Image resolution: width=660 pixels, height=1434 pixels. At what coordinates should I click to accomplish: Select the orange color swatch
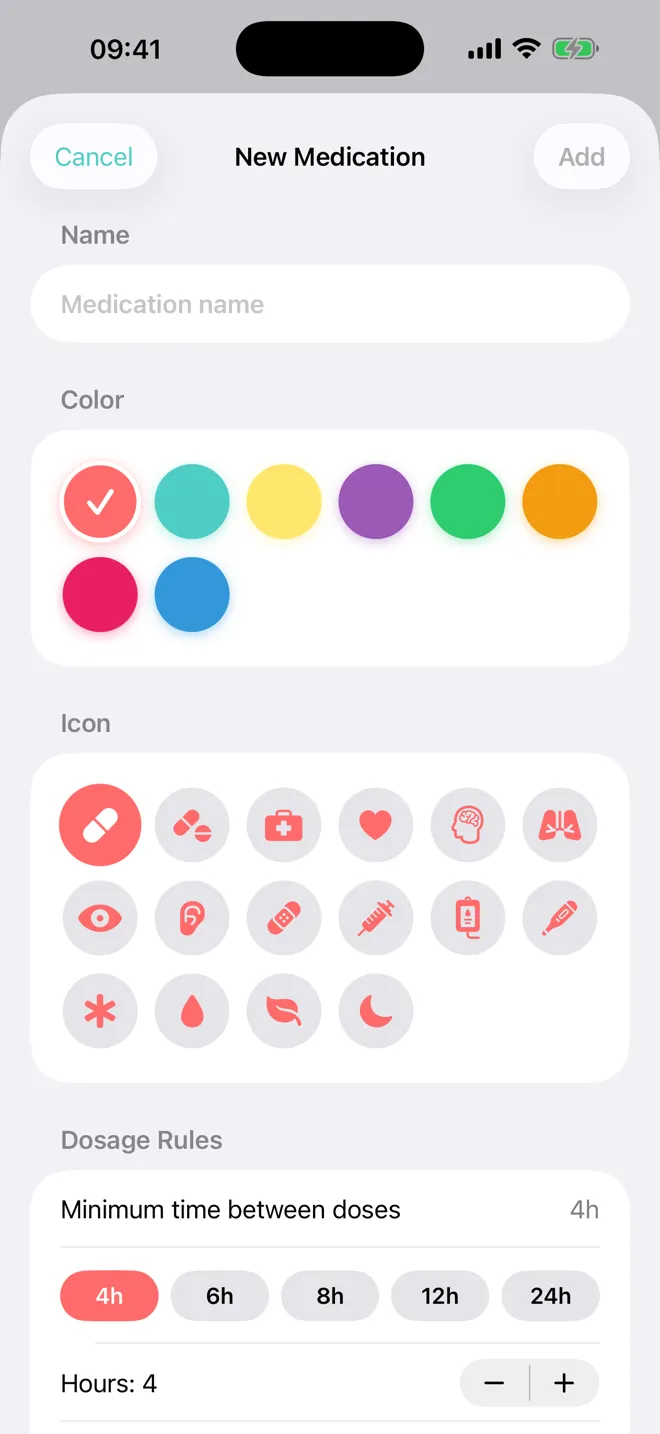(560, 502)
